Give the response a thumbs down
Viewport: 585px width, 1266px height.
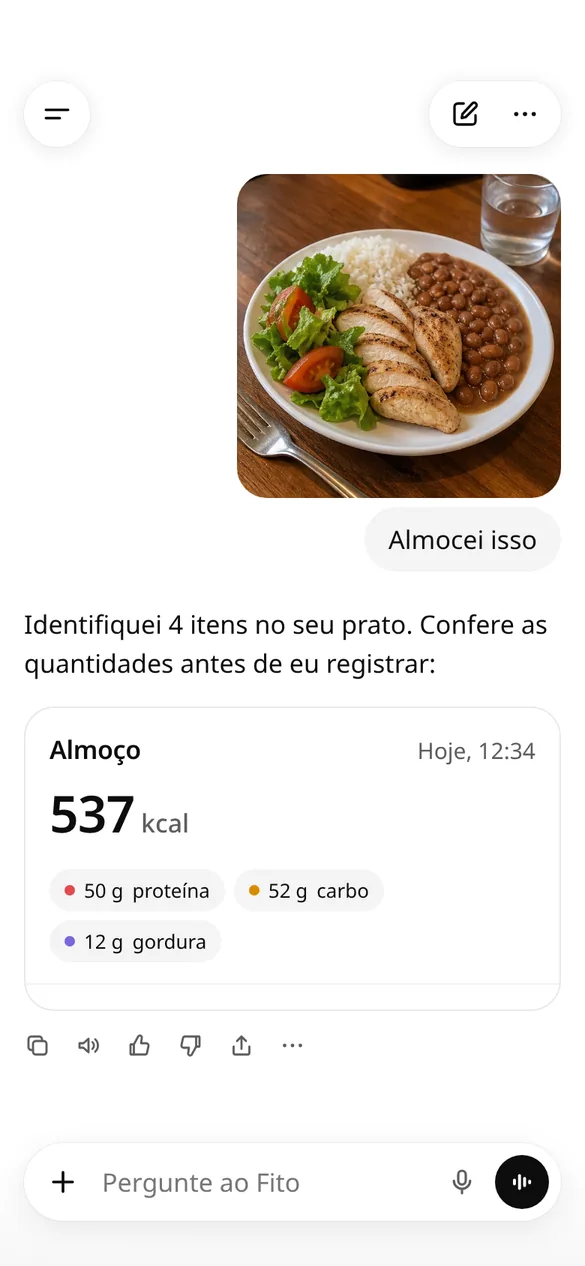pyautogui.click(x=190, y=1046)
